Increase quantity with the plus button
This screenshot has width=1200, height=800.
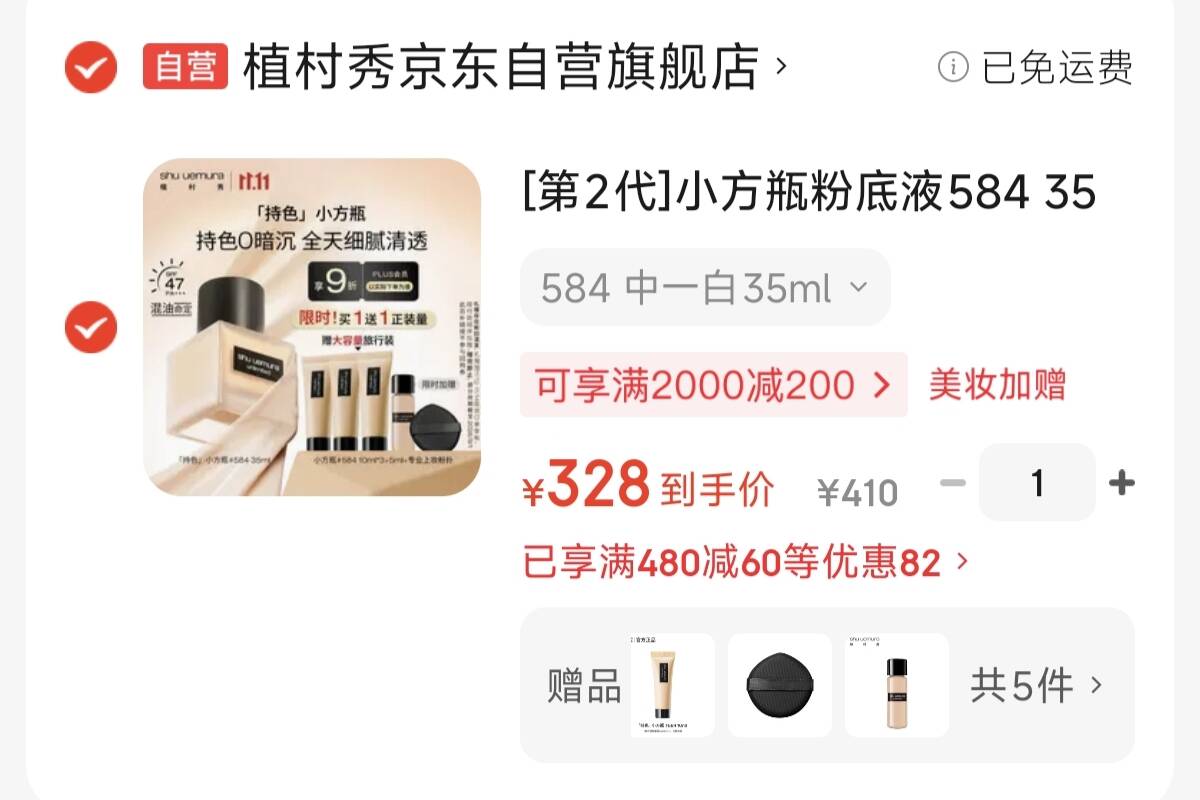(1121, 484)
